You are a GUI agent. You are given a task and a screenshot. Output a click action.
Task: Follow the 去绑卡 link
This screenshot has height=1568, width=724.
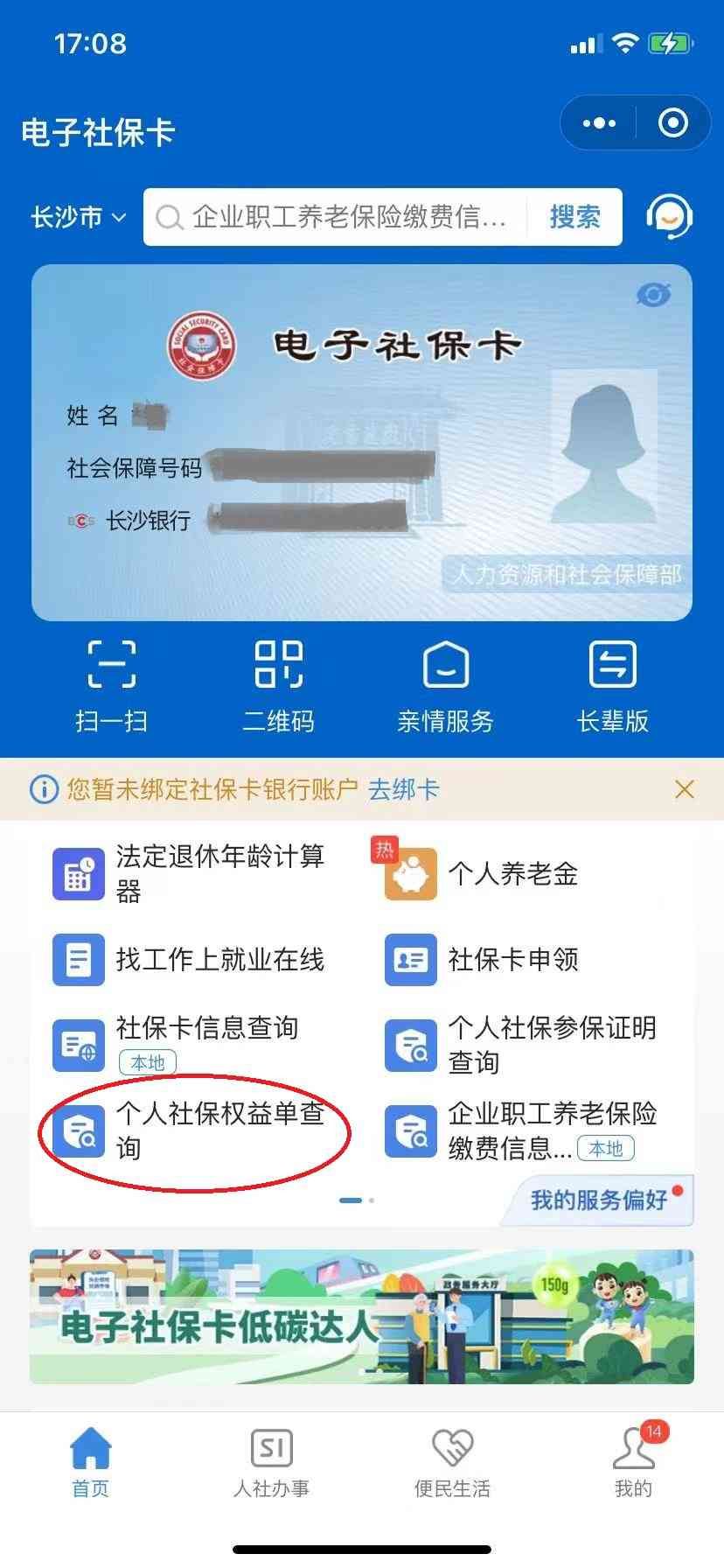(403, 789)
